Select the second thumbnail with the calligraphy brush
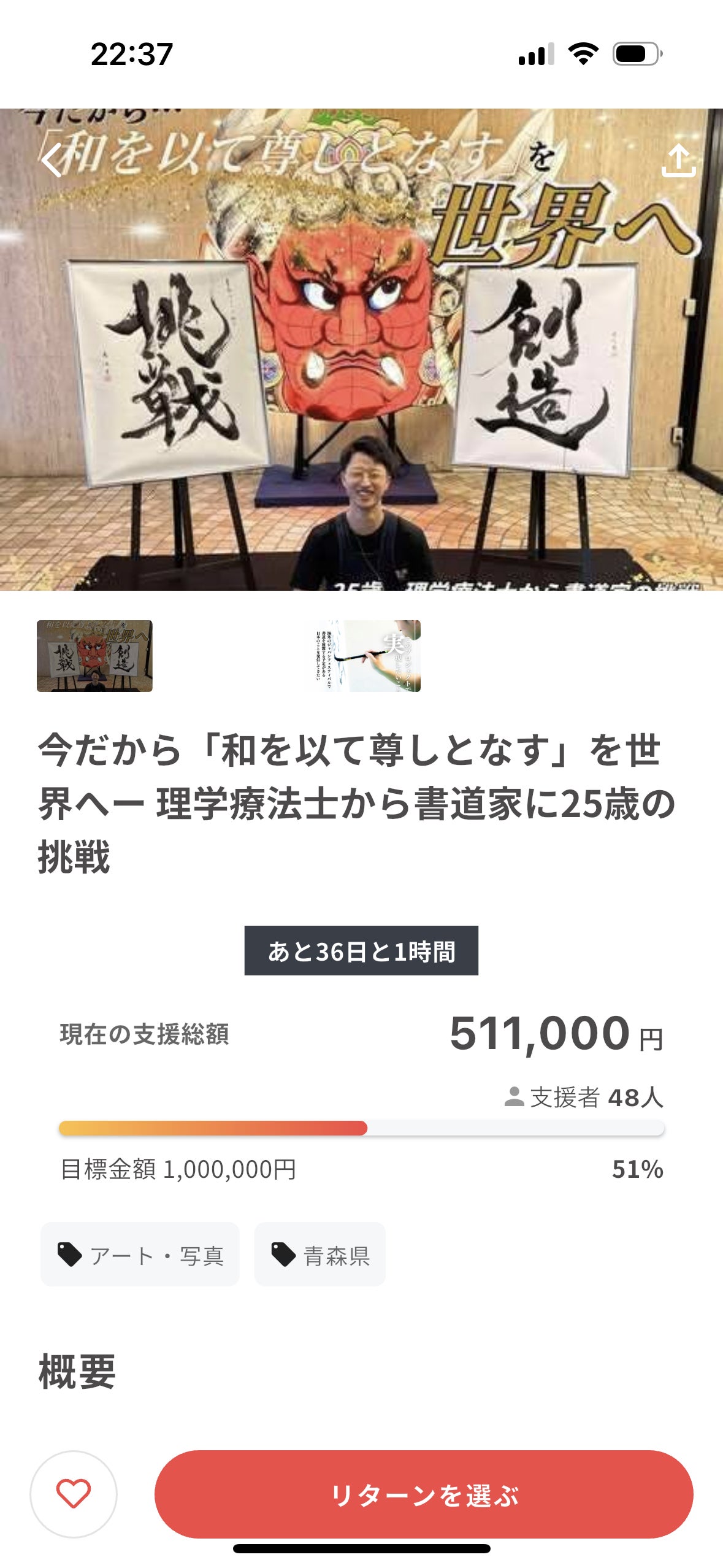723x1568 pixels. pyautogui.click(x=362, y=656)
